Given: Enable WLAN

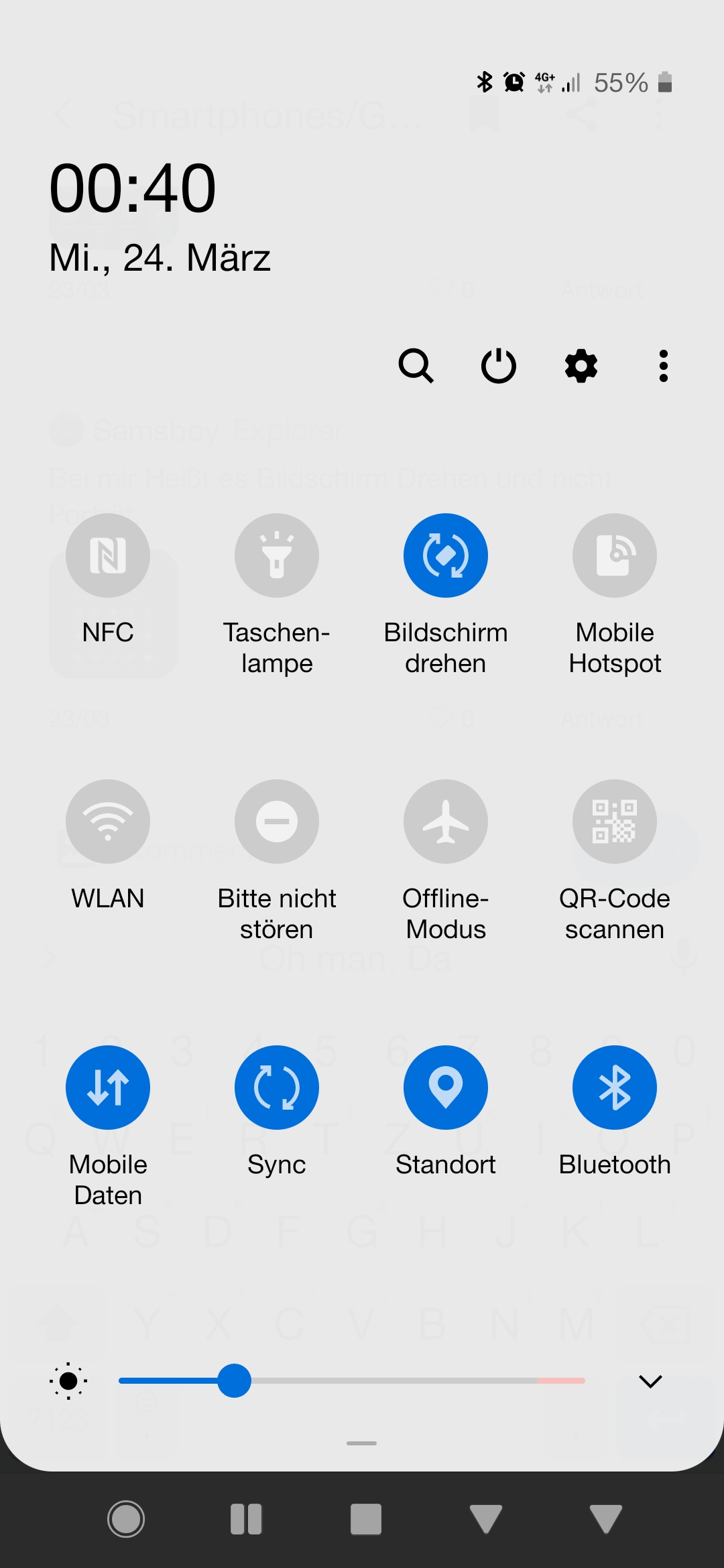Looking at the screenshot, I should tap(108, 822).
